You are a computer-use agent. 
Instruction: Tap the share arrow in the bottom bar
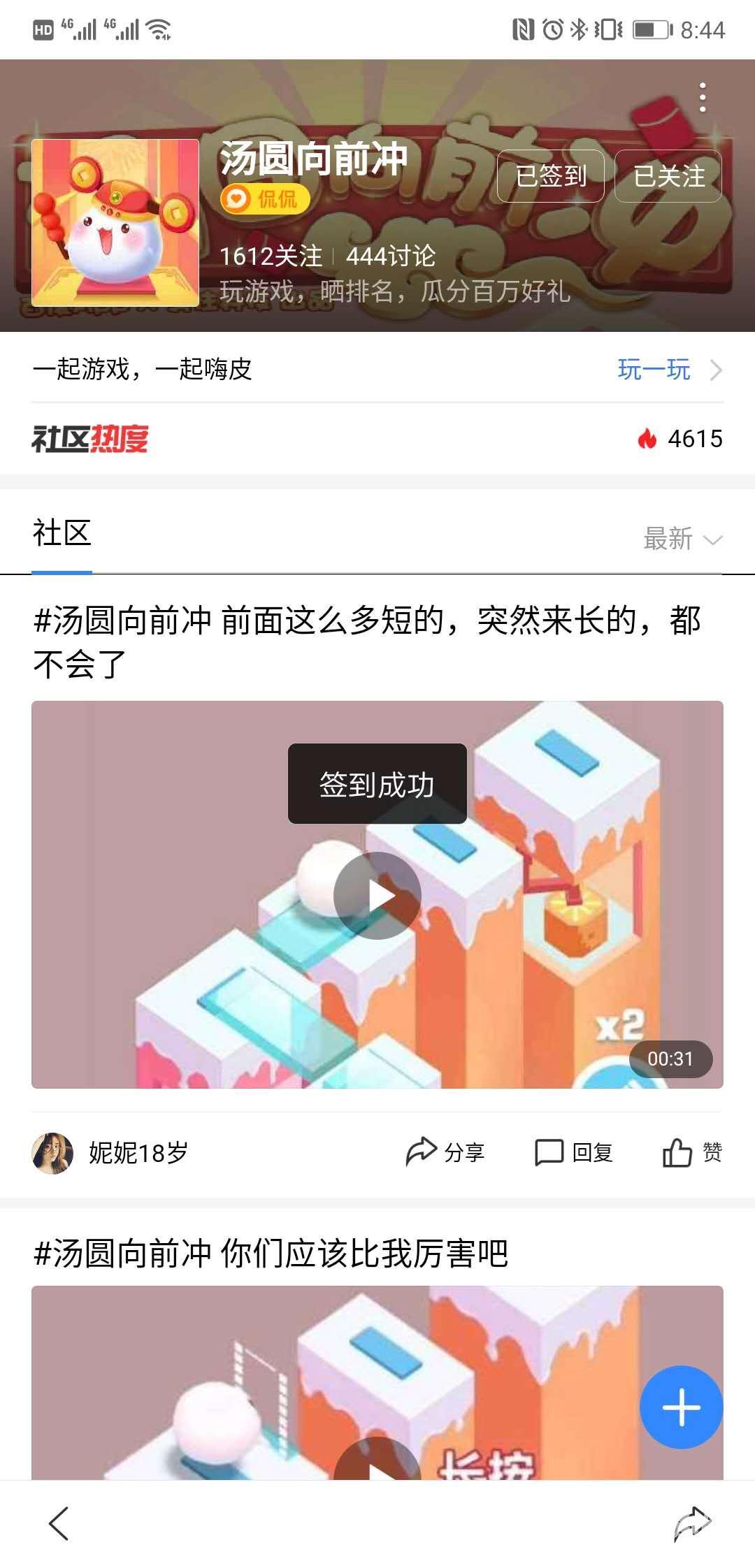click(x=692, y=1523)
